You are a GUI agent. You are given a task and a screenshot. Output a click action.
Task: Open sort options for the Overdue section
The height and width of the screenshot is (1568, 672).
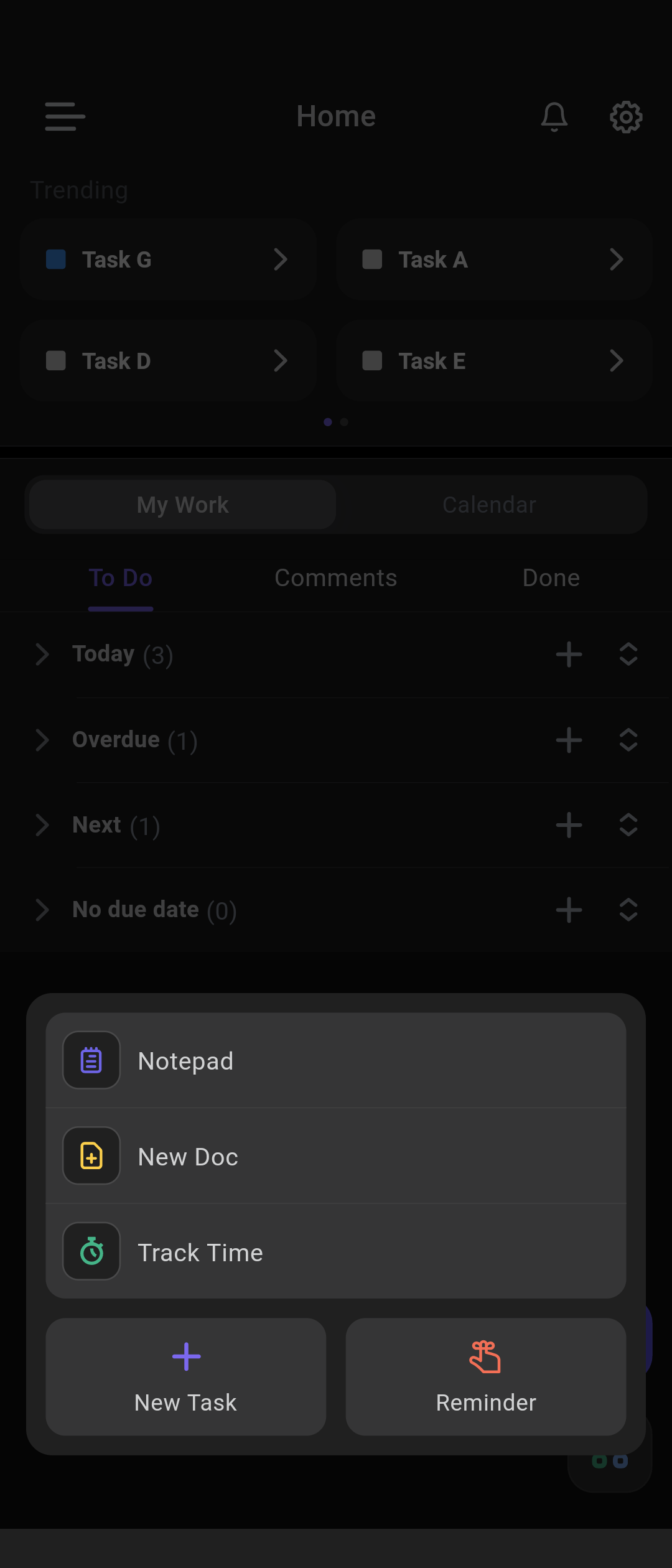(x=628, y=740)
